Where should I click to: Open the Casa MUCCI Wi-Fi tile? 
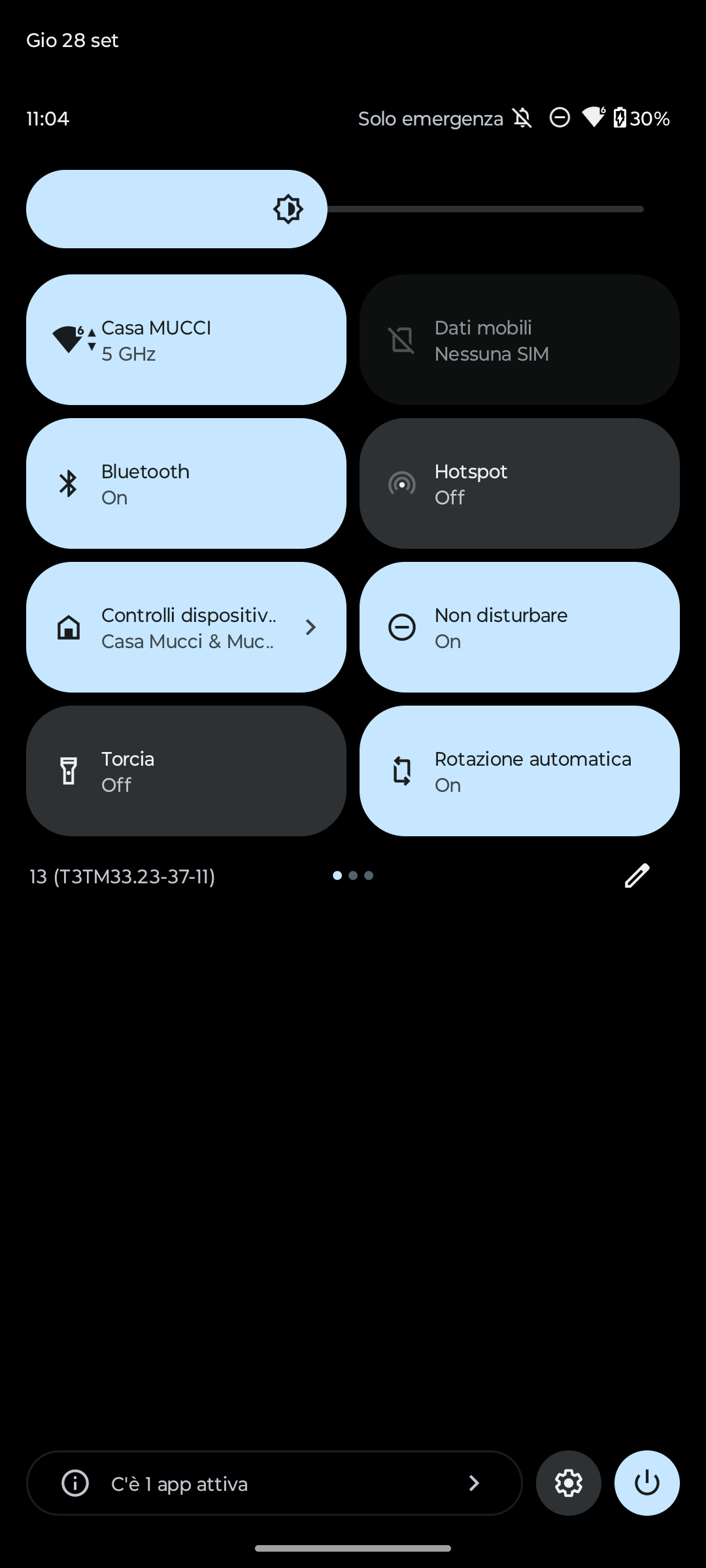click(186, 340)
